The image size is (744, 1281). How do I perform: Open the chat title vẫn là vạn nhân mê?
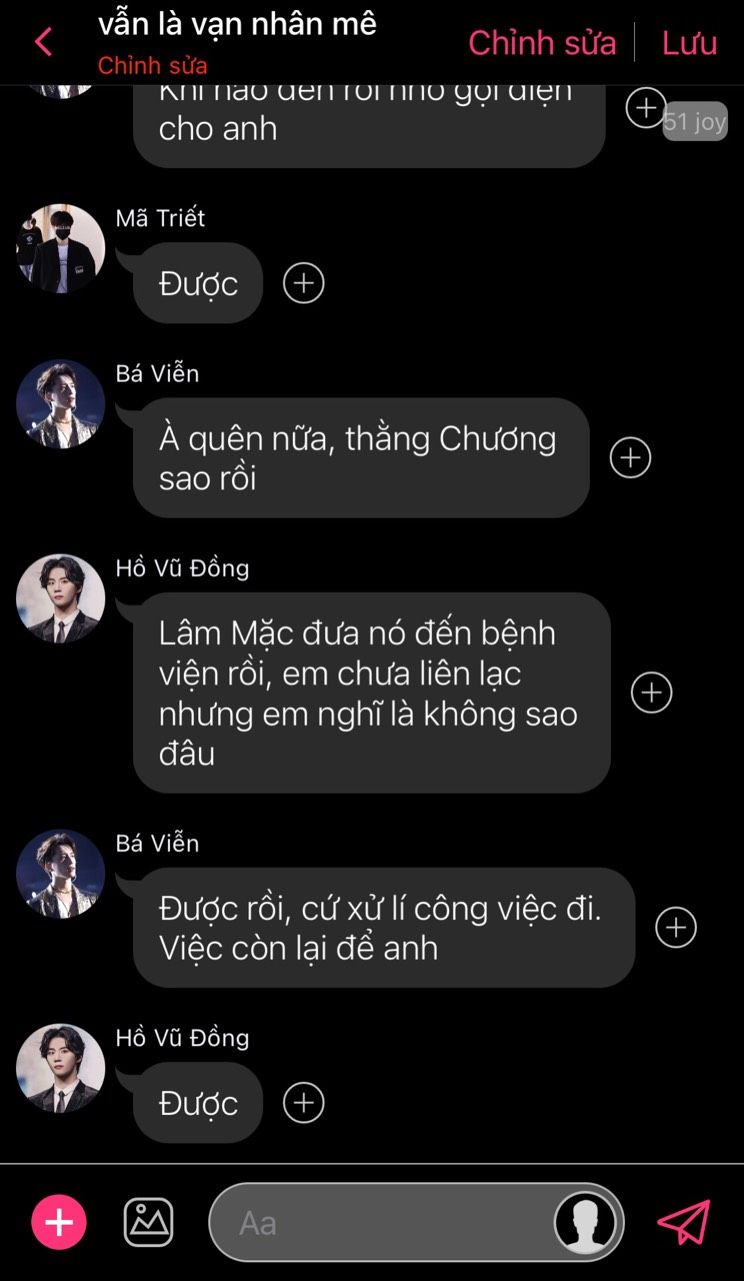pos(237,24)
